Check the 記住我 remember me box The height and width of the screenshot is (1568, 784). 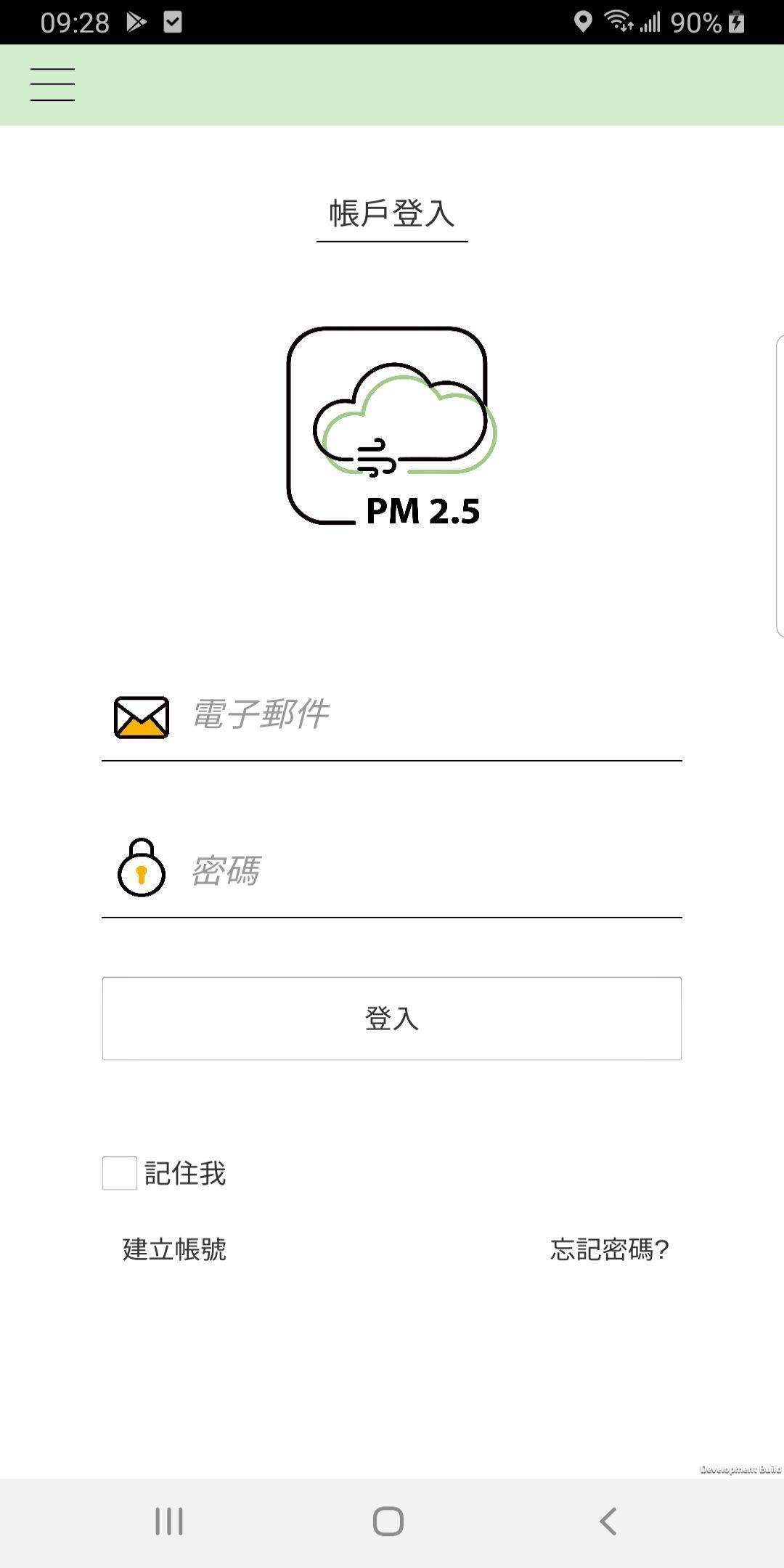[x=120, y=1173]
